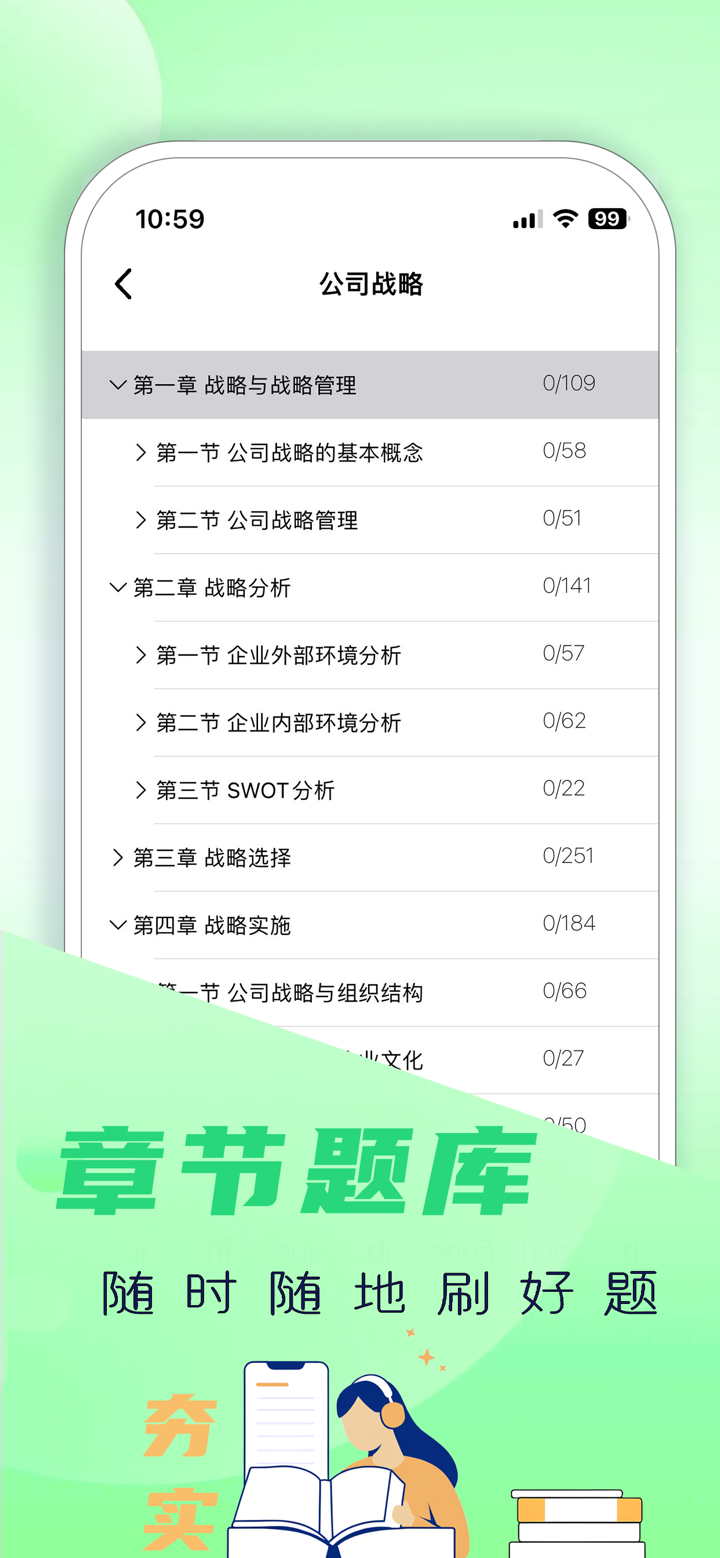Collapse 第四章 战略实施
This screenshot has height=1558, width=720.
(x=118, y=924)
